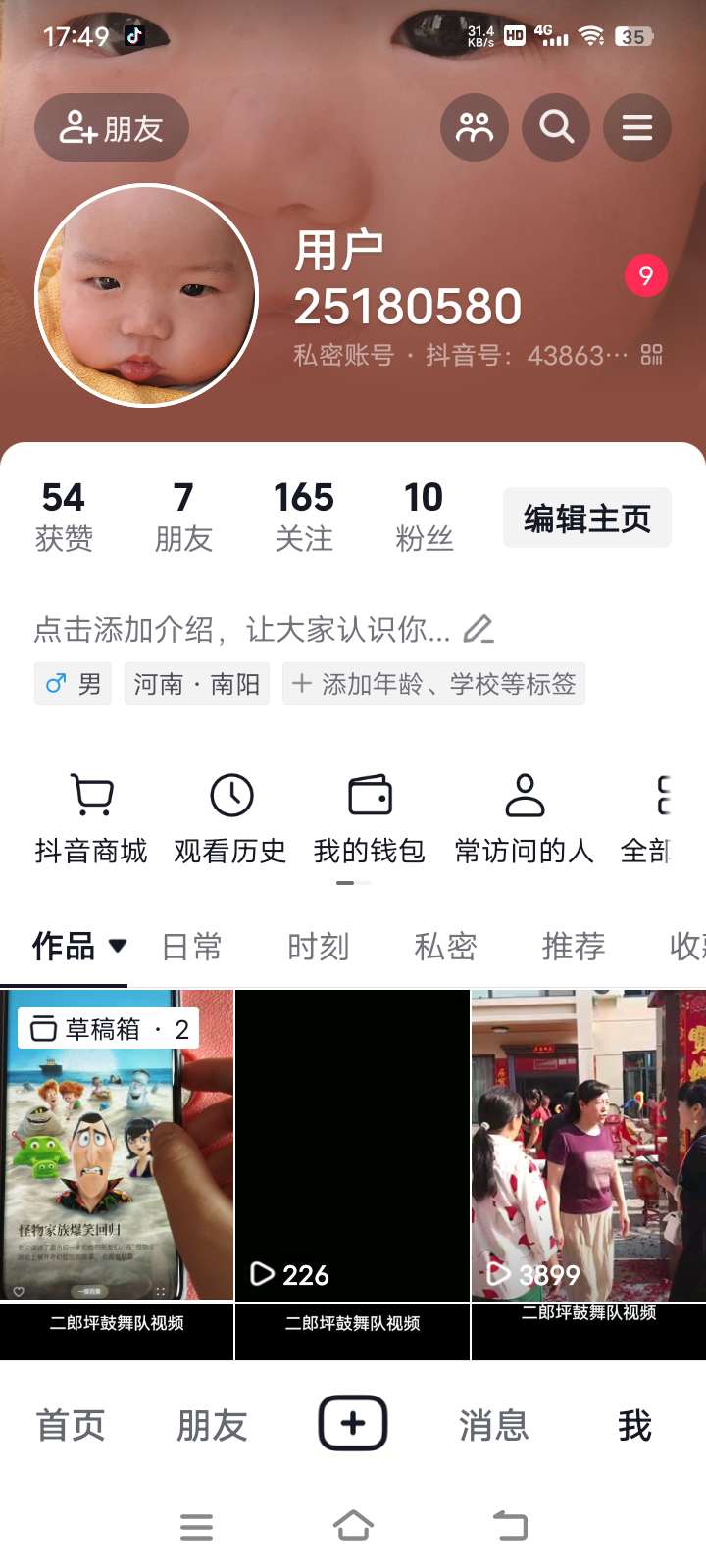The width and height of the screenshot is (706, 1568).
Task: Play the video with 3899 views
Action: tap(588, 1147)
